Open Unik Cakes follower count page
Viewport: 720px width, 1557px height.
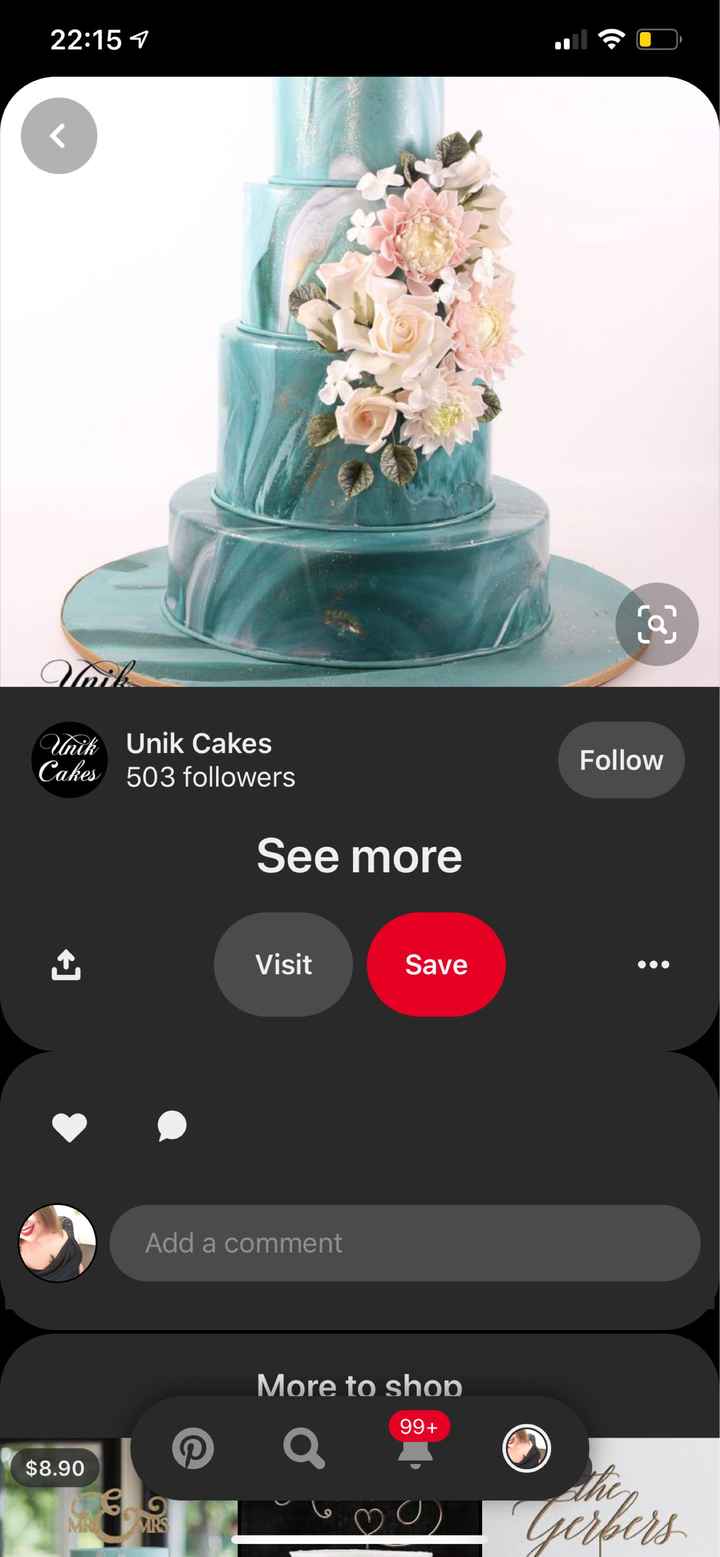point(210,776)
